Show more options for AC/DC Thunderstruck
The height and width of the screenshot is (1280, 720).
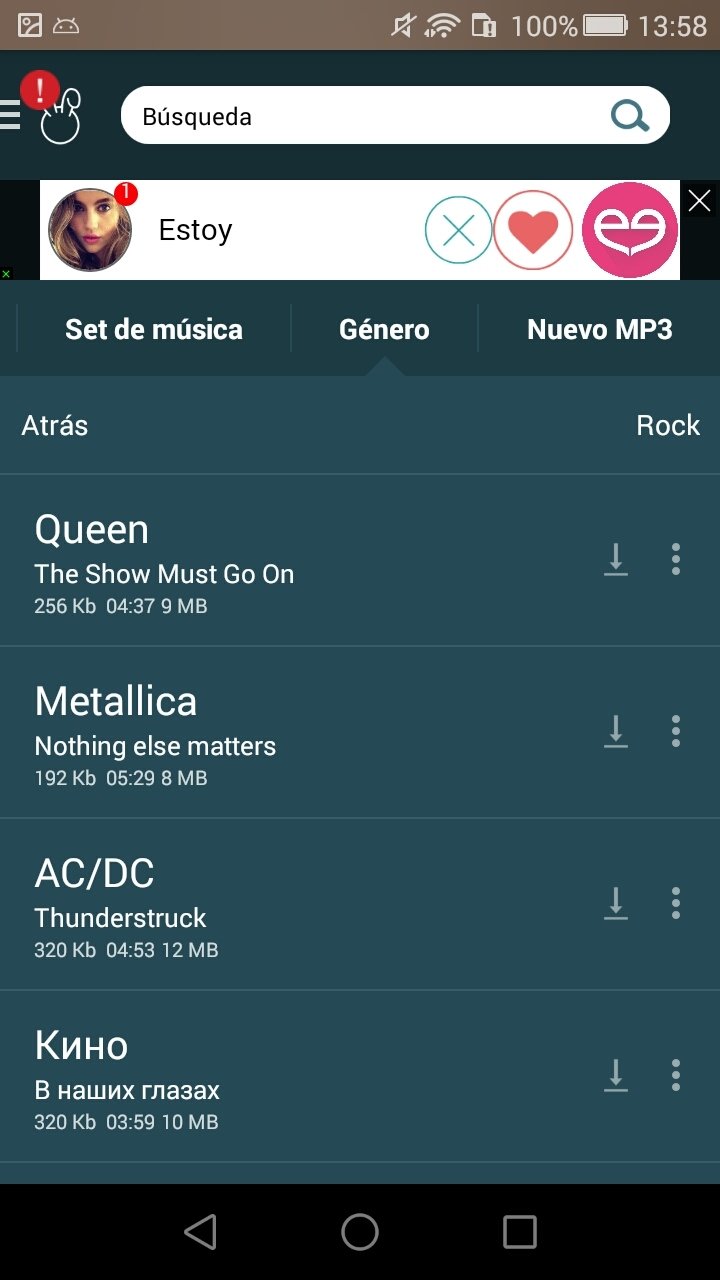coord(676,903)
